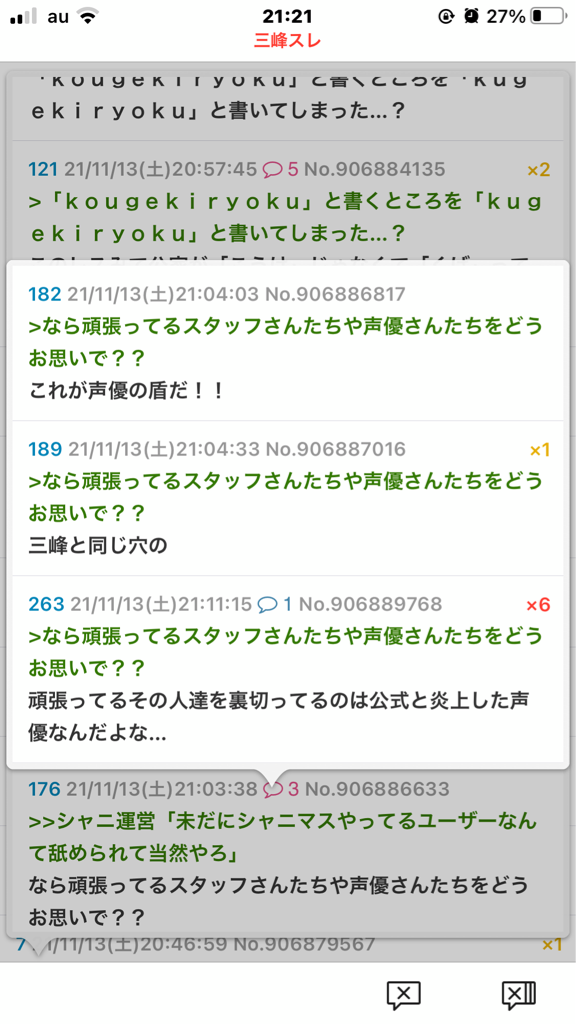This screenshot has width=576, height=1024.
Task: Close all open quote popups
Action: [519, 995]
